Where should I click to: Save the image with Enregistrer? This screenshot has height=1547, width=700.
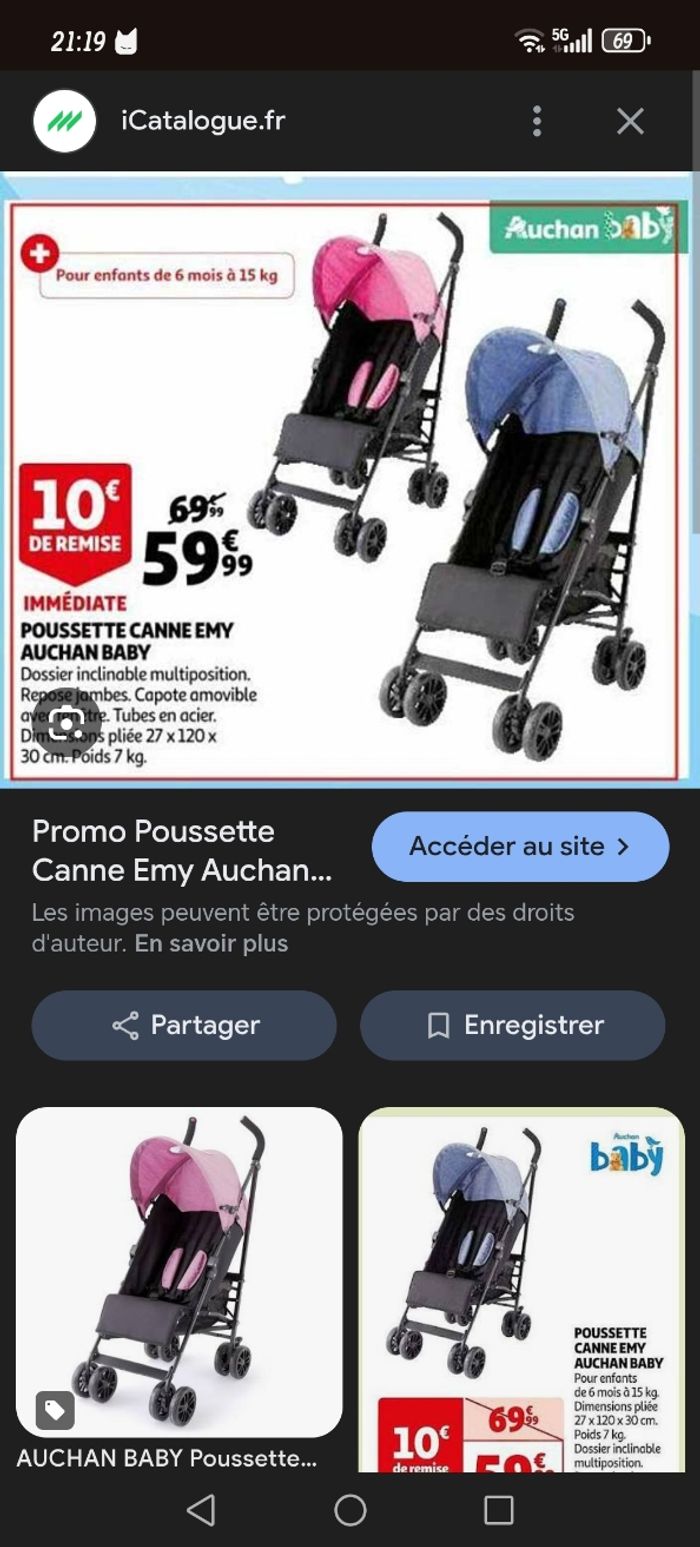(x=512, y=1025)
